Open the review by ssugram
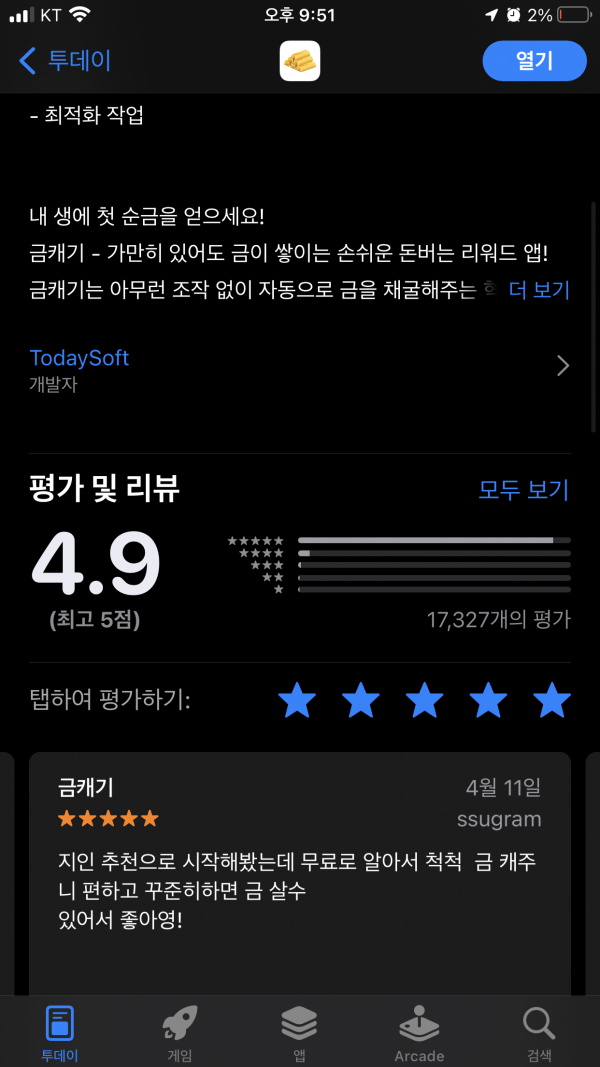The height and width of the screenshot is (1067, 600). click(x=299, y=874)
